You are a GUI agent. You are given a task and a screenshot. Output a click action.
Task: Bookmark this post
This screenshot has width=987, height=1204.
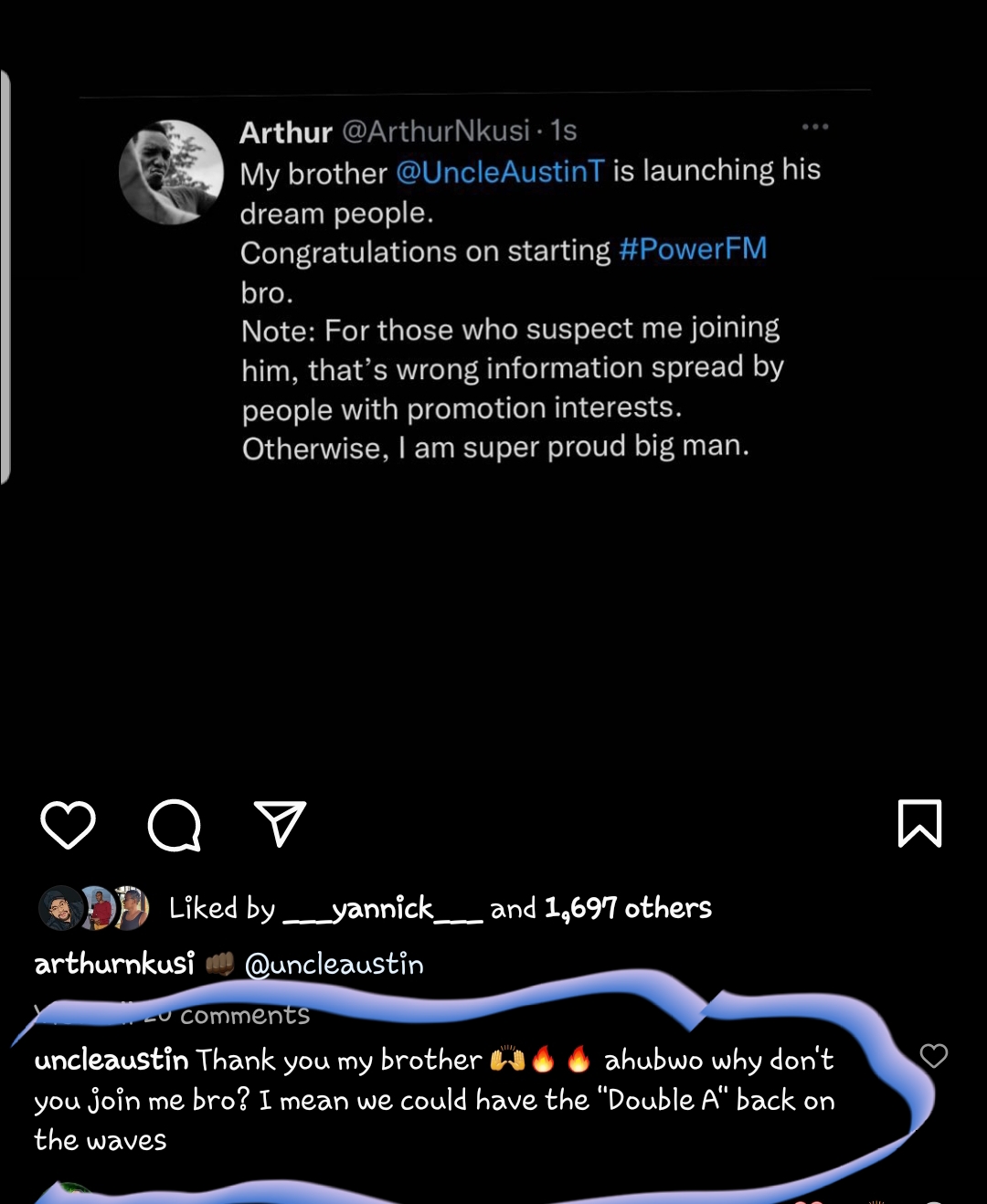click(x=919, y=823)
